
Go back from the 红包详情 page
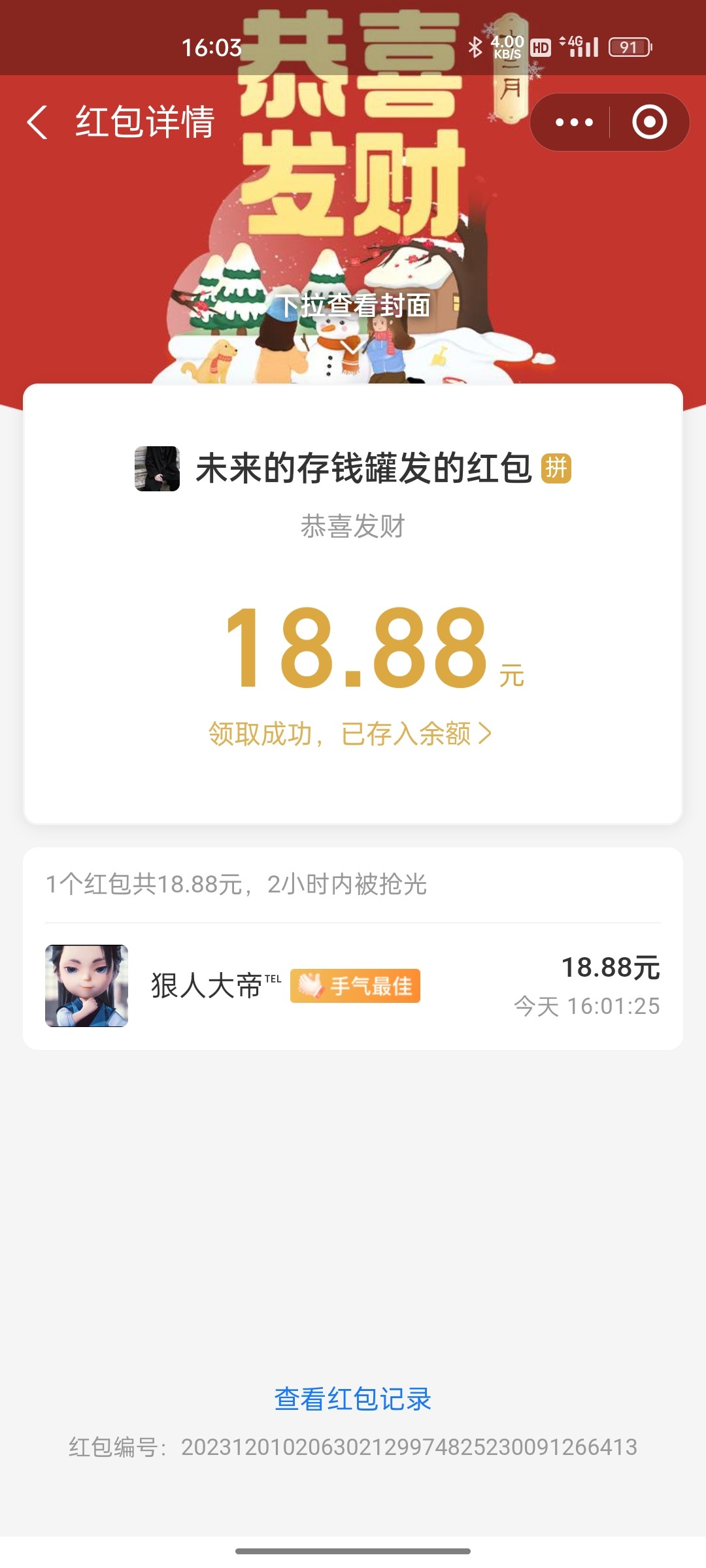[x=37, y=122]
